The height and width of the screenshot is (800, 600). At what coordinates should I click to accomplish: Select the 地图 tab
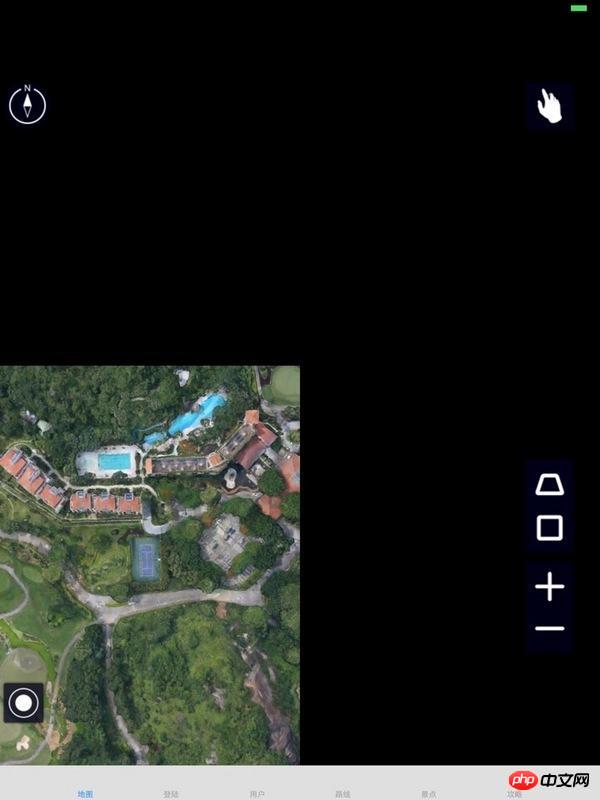(86, 793)
